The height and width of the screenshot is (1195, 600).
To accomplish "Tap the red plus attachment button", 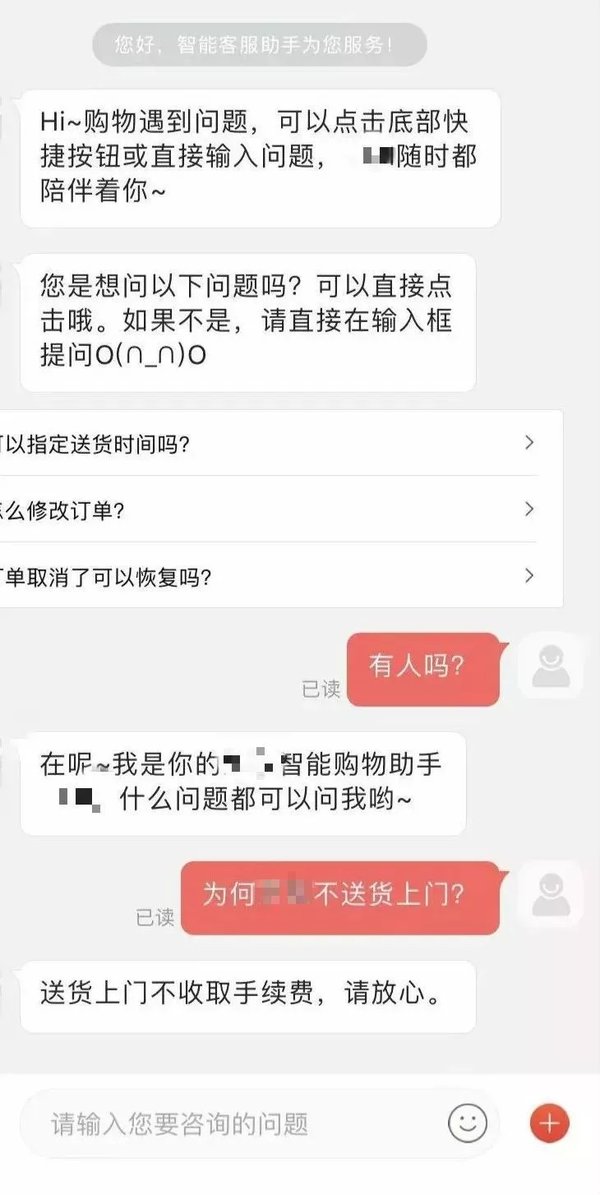I will pyautogui.click(x=548, y=1123).
